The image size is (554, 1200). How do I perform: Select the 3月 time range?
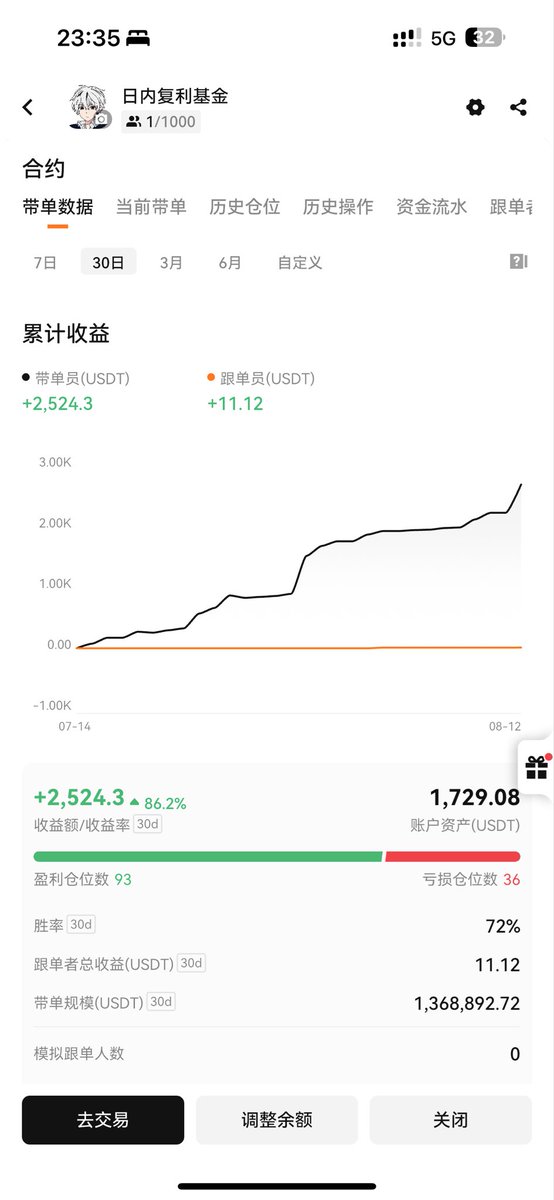coord(171,262)
